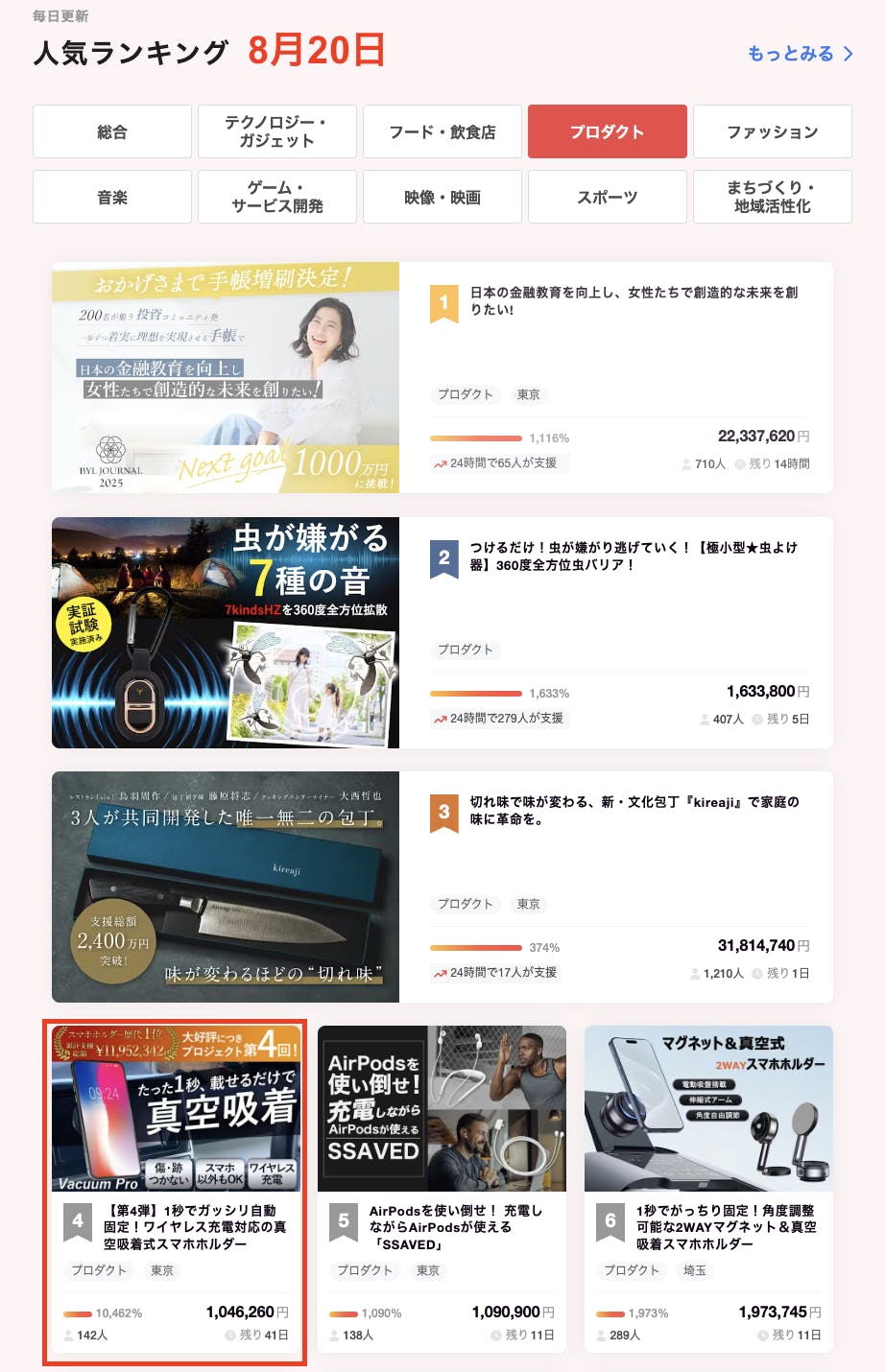Switch to the スポーツ tab
Image resolution: width=885 pixels, height=1372 pixels.
pos(607,197)
